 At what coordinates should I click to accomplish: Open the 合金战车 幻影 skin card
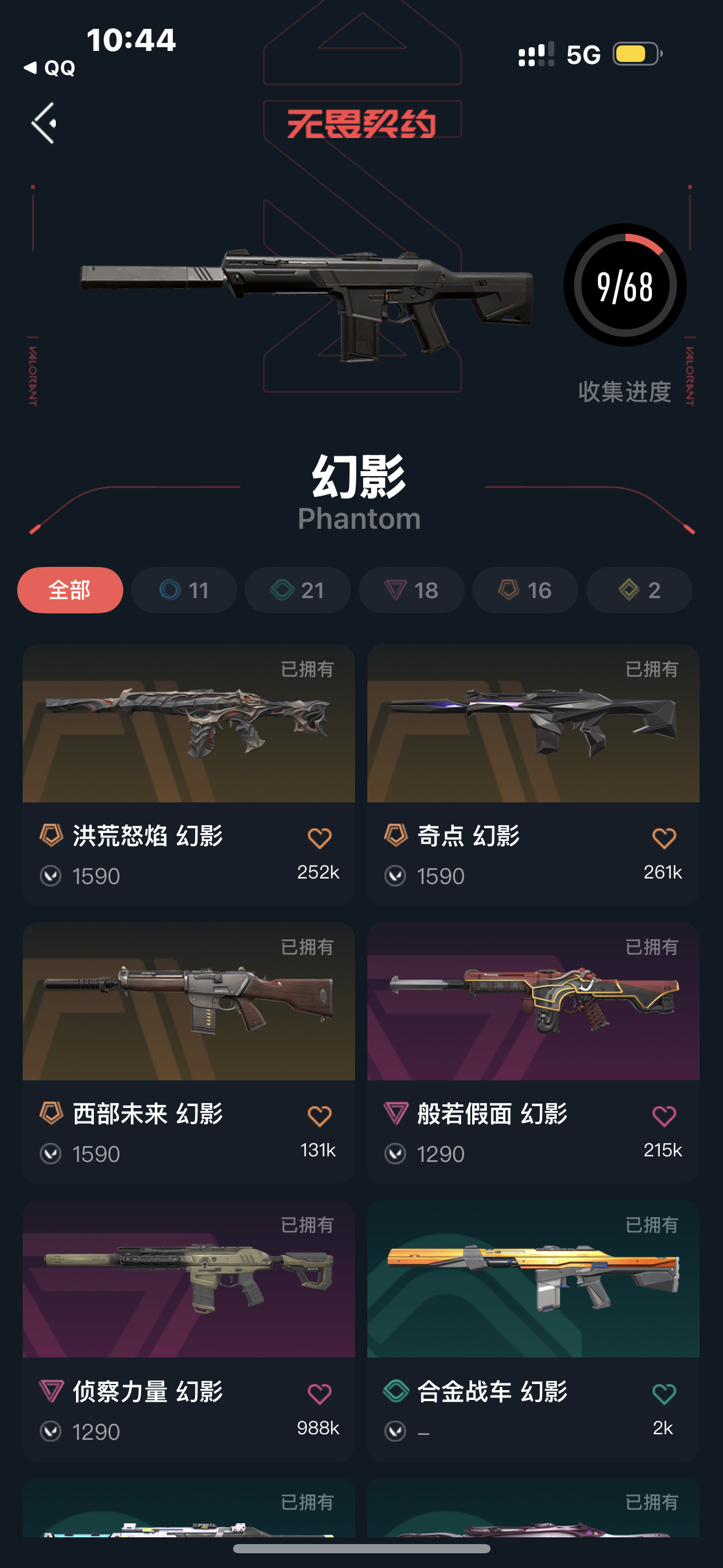point(534,1331)
